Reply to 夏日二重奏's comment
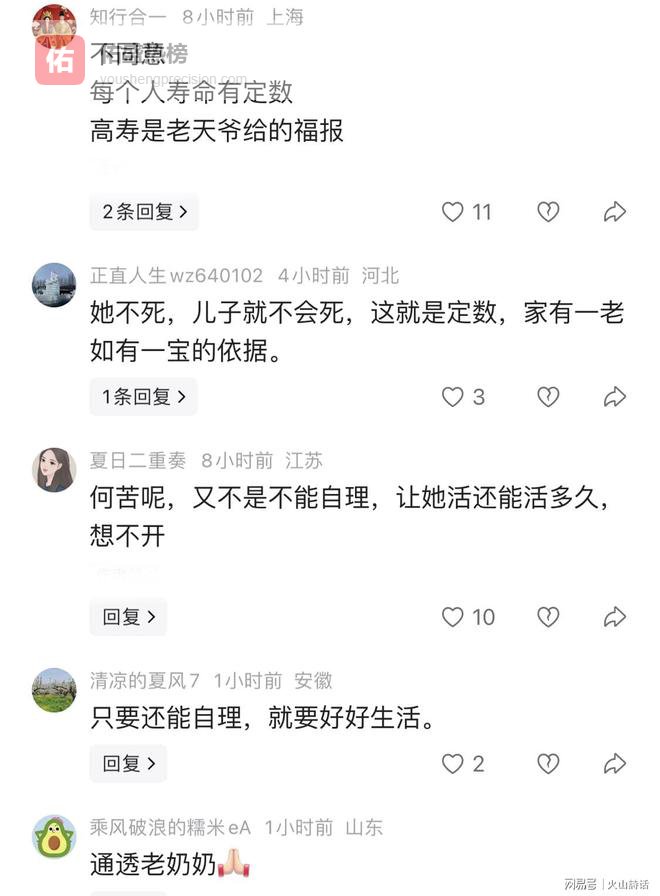This screenshot has height=896, width=660. 129,617
